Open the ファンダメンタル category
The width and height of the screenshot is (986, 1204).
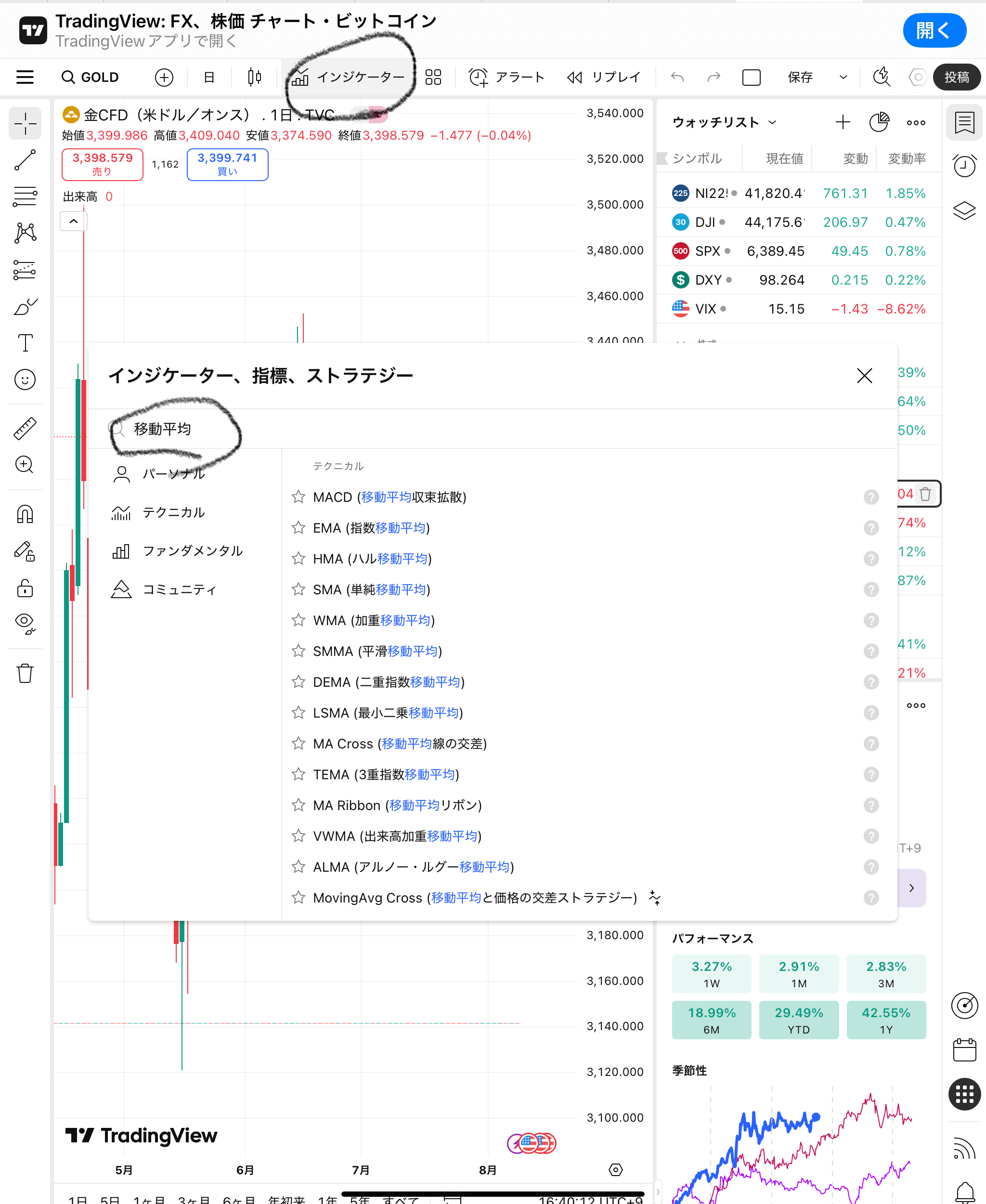pos(192,551)
